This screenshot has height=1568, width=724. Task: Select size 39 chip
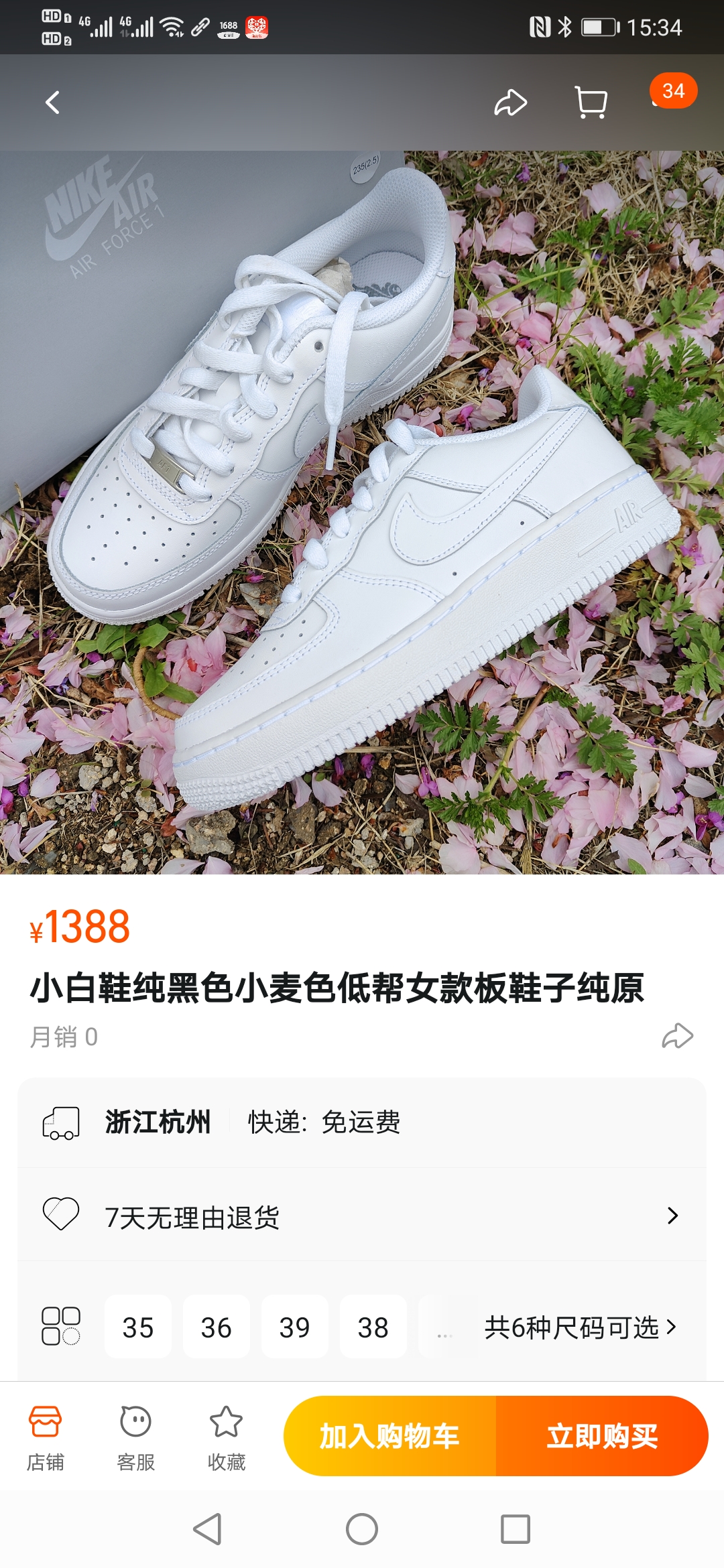point(295,1328)
